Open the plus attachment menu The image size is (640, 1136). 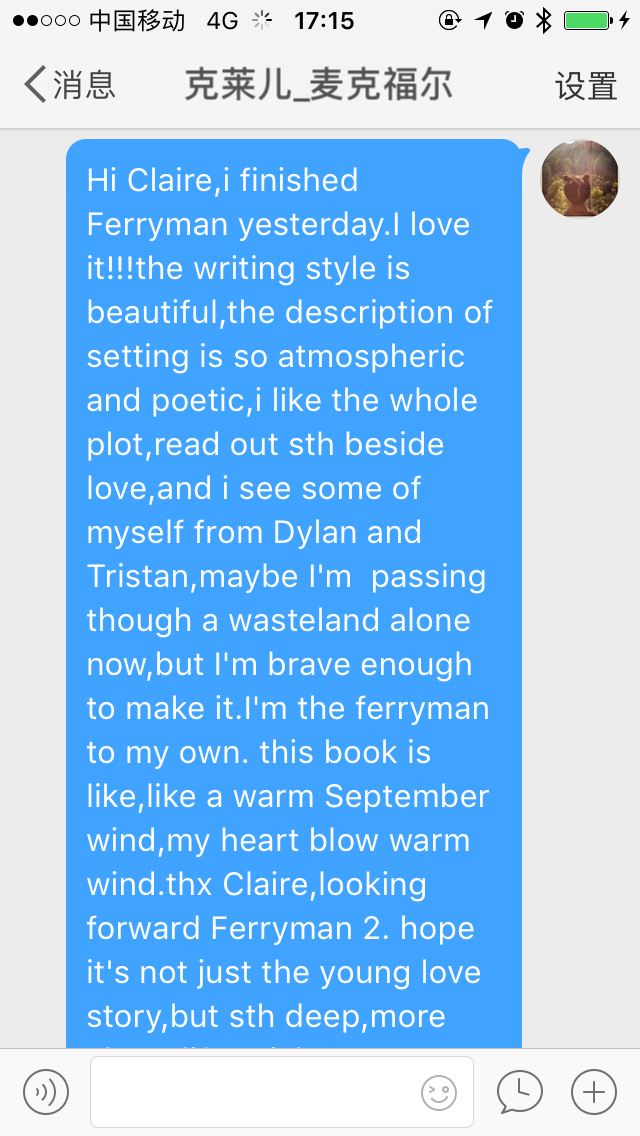[x=593, y=1091]
